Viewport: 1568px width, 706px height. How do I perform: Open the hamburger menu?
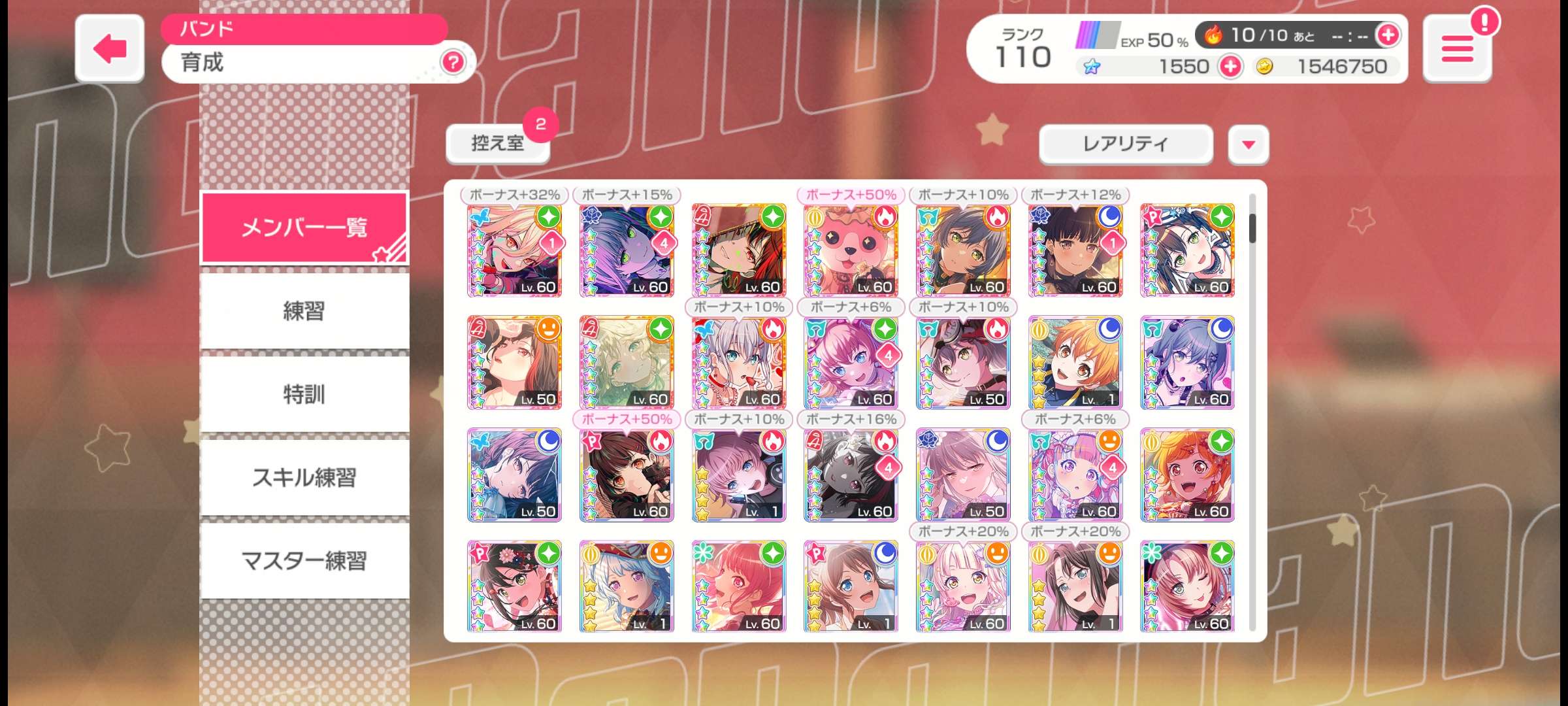1457,50
